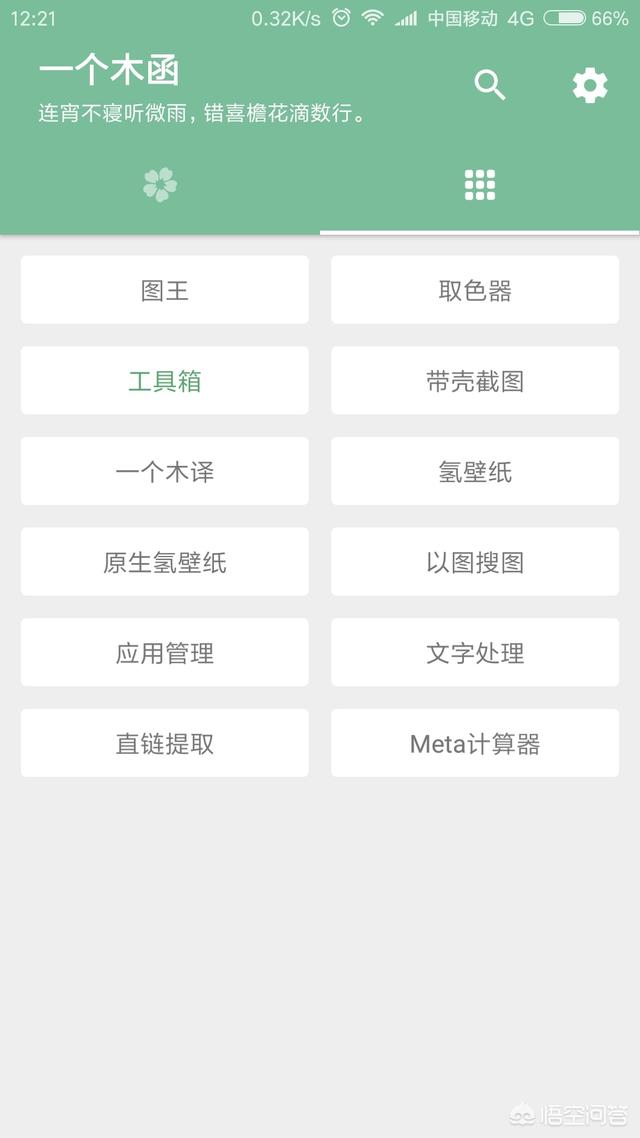
Task: Open 原生氢壁纸
Action: tap(165, 562)
